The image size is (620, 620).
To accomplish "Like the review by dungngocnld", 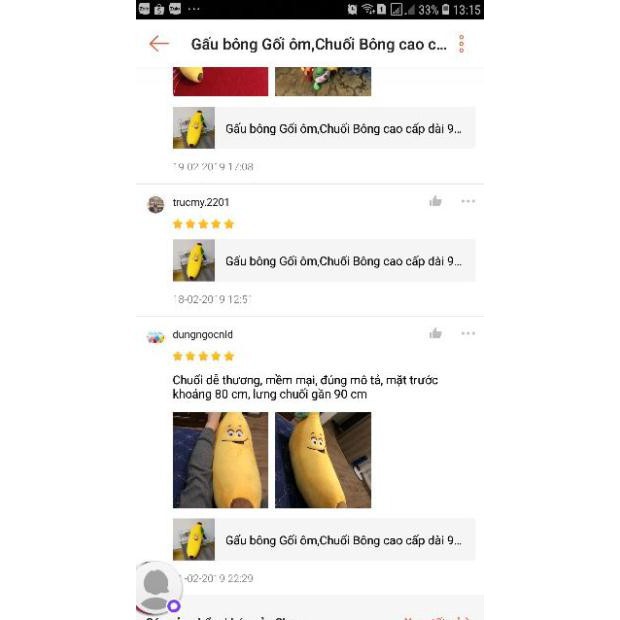I will tap(435, 334).
